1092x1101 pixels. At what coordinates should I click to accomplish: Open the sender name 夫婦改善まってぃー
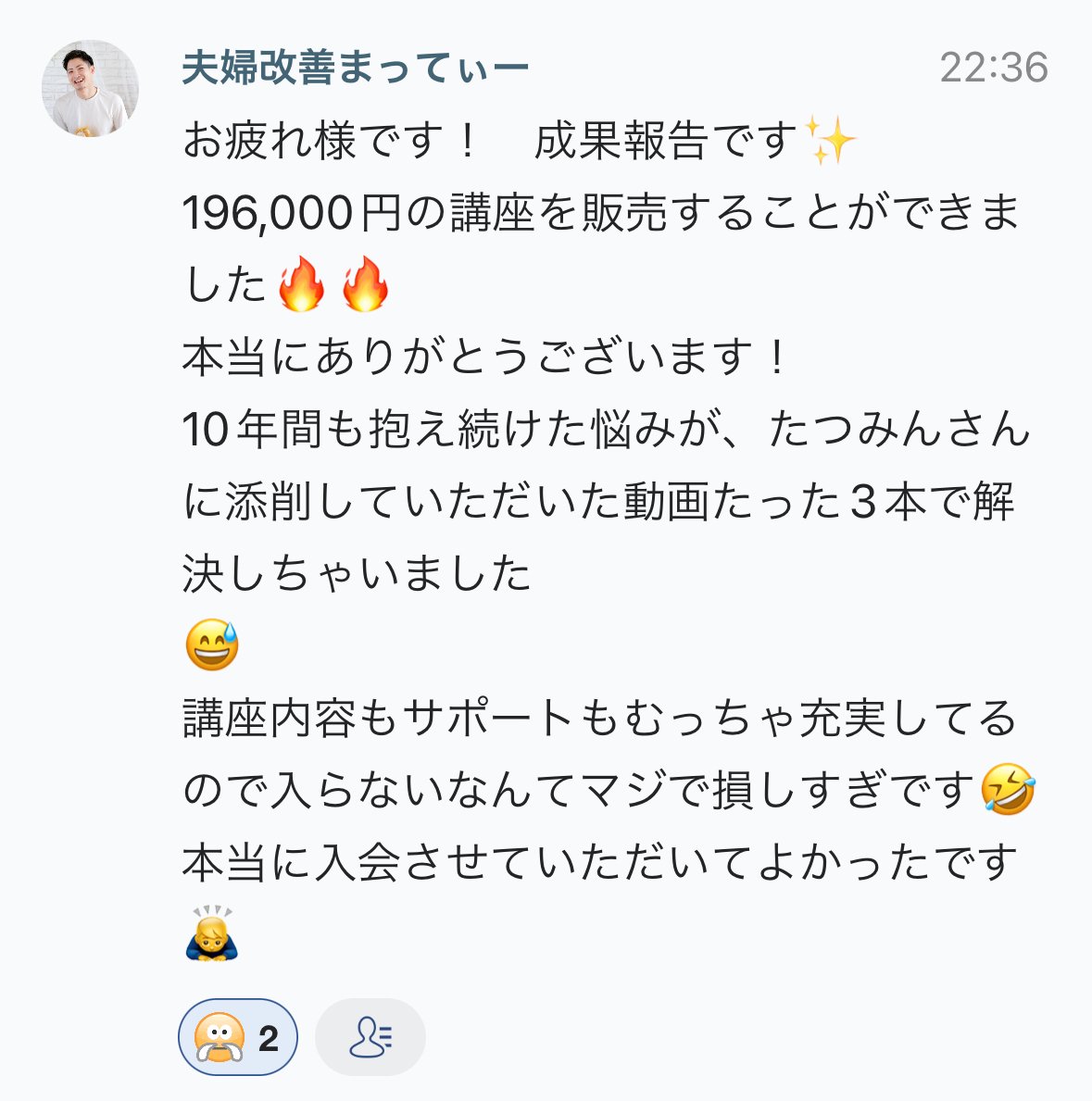click(356, 68)
